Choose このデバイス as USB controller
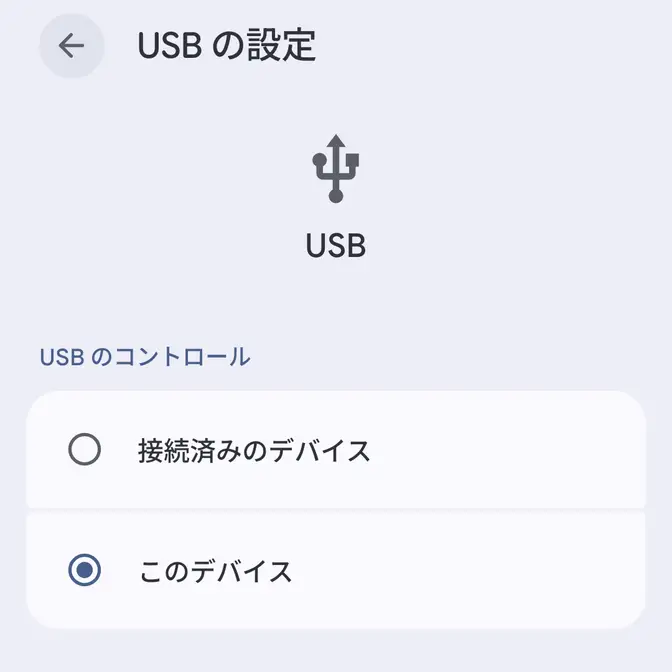The height and width of the screenshot is (672, 672). pyautogui.click(x=85, y=571)
